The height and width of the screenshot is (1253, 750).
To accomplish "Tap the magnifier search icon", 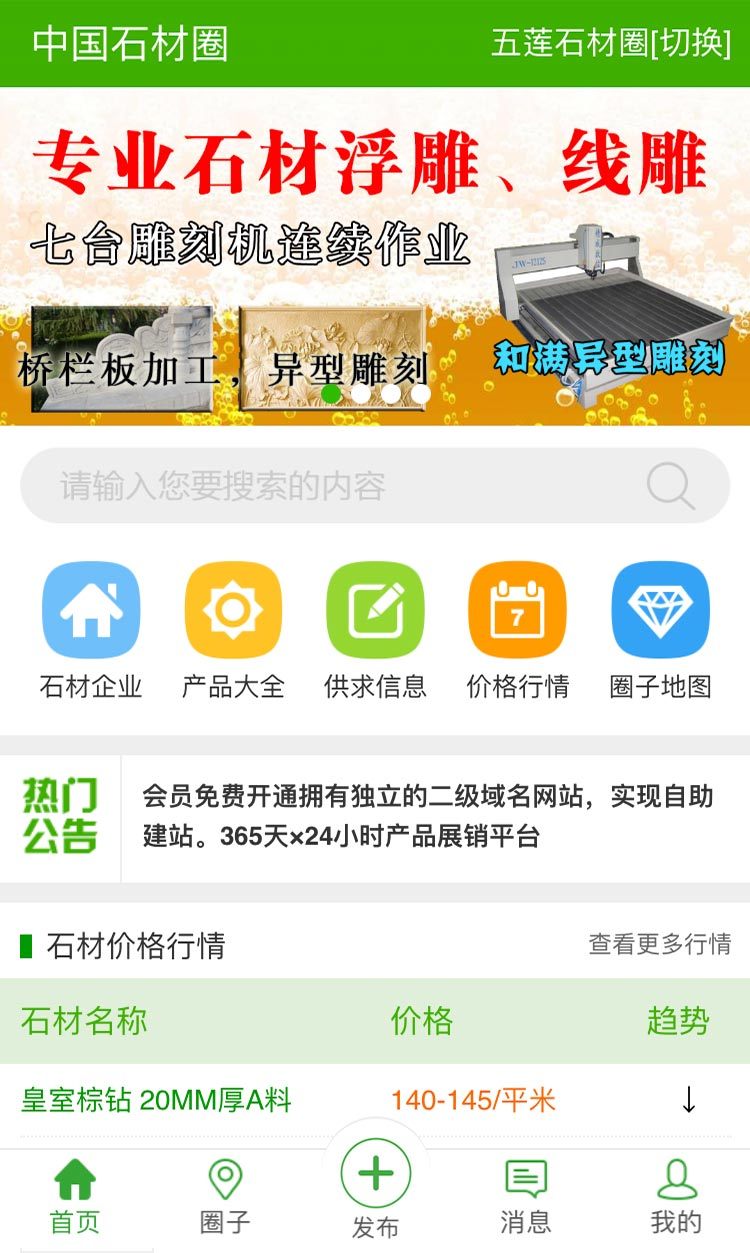I will point(669,486).
